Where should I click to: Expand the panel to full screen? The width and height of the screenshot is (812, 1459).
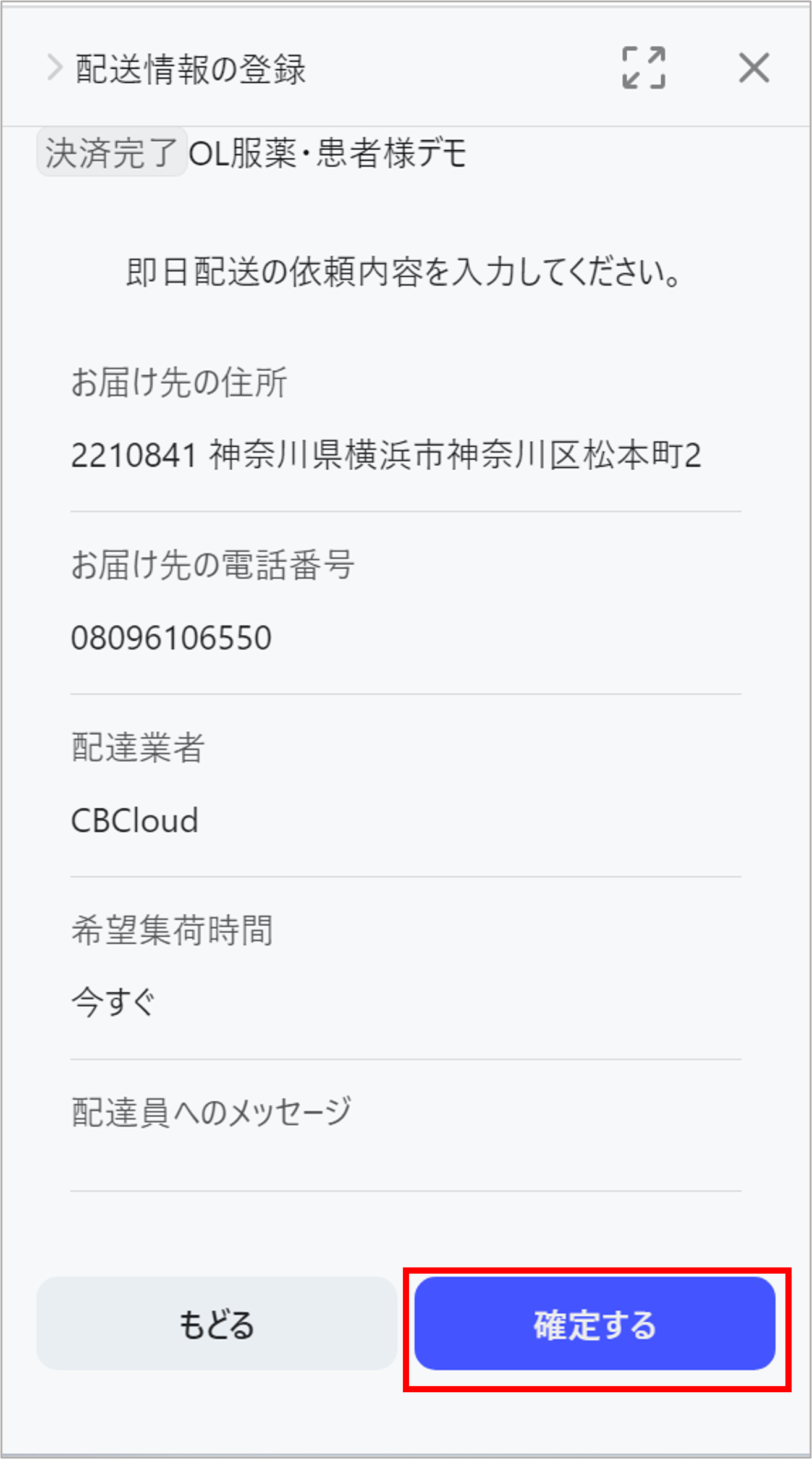click(643, 67)
